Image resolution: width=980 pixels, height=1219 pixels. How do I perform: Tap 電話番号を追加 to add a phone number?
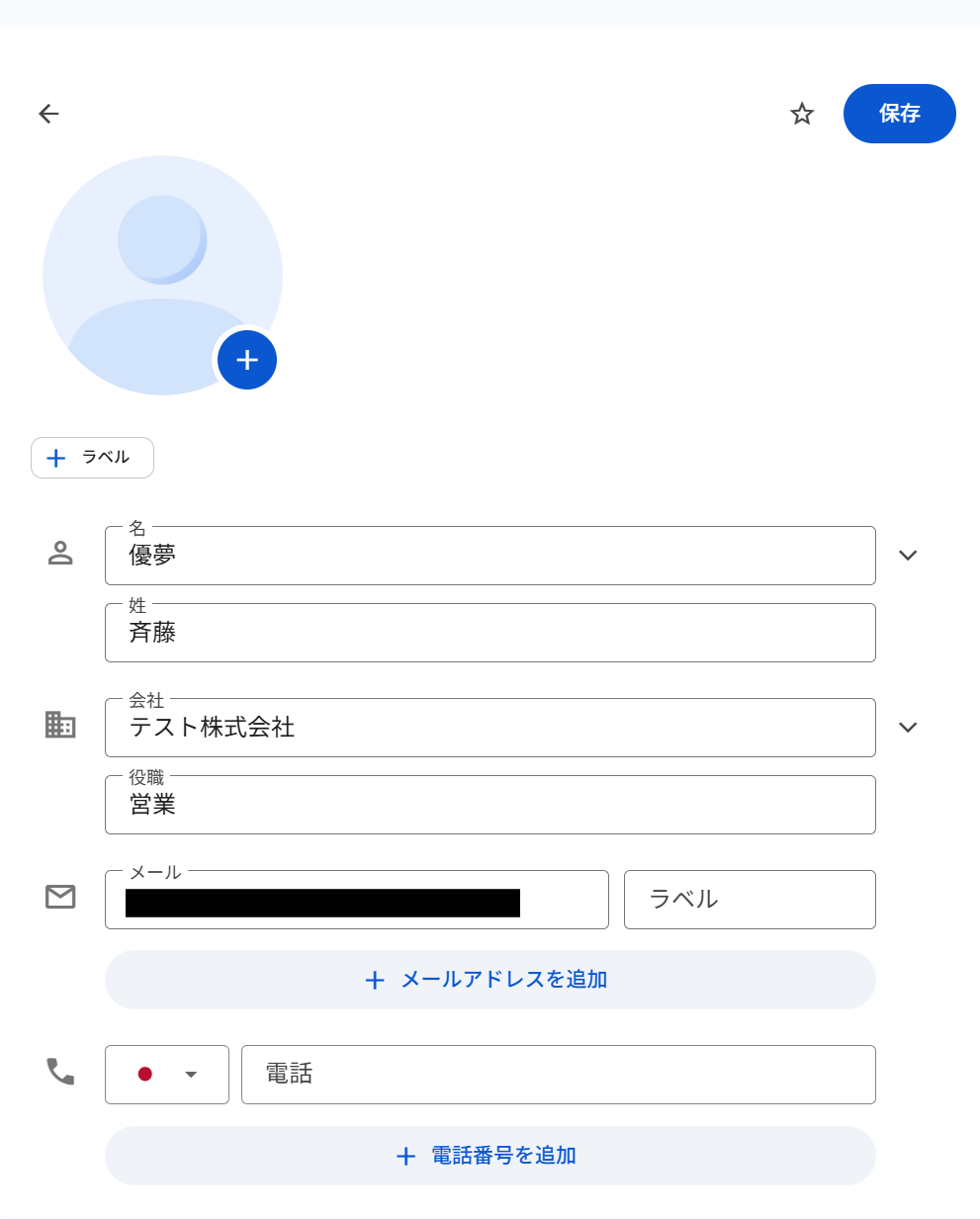point(490,1156)
